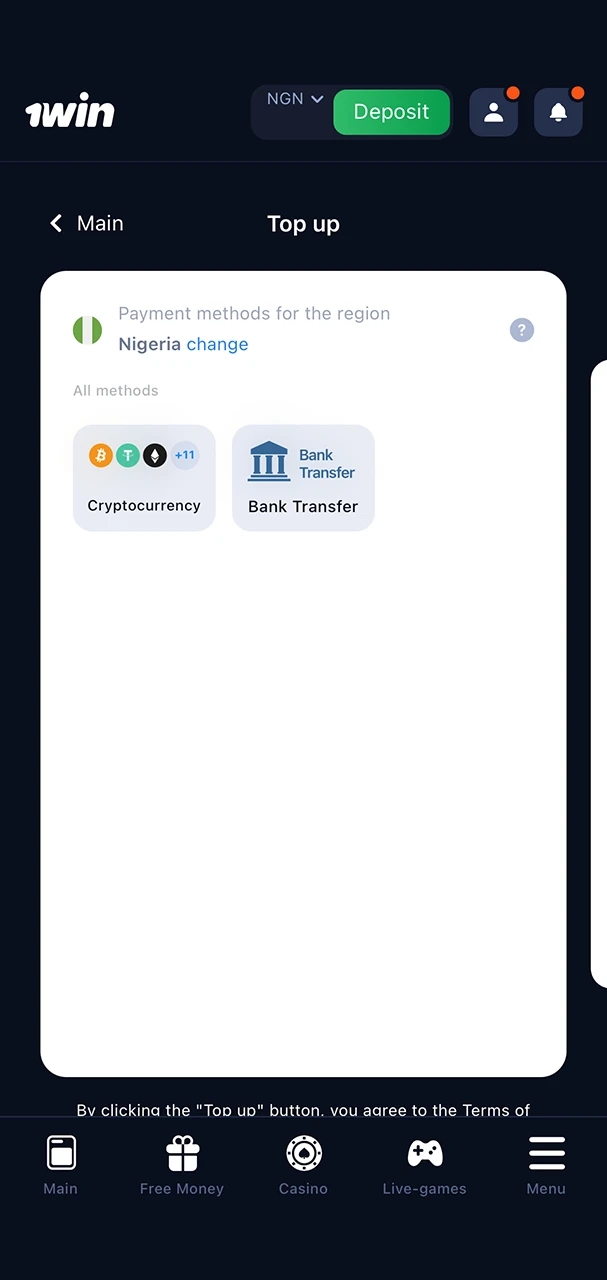Open the notifications bell
607x1280 pixels.
click(558, 113)
